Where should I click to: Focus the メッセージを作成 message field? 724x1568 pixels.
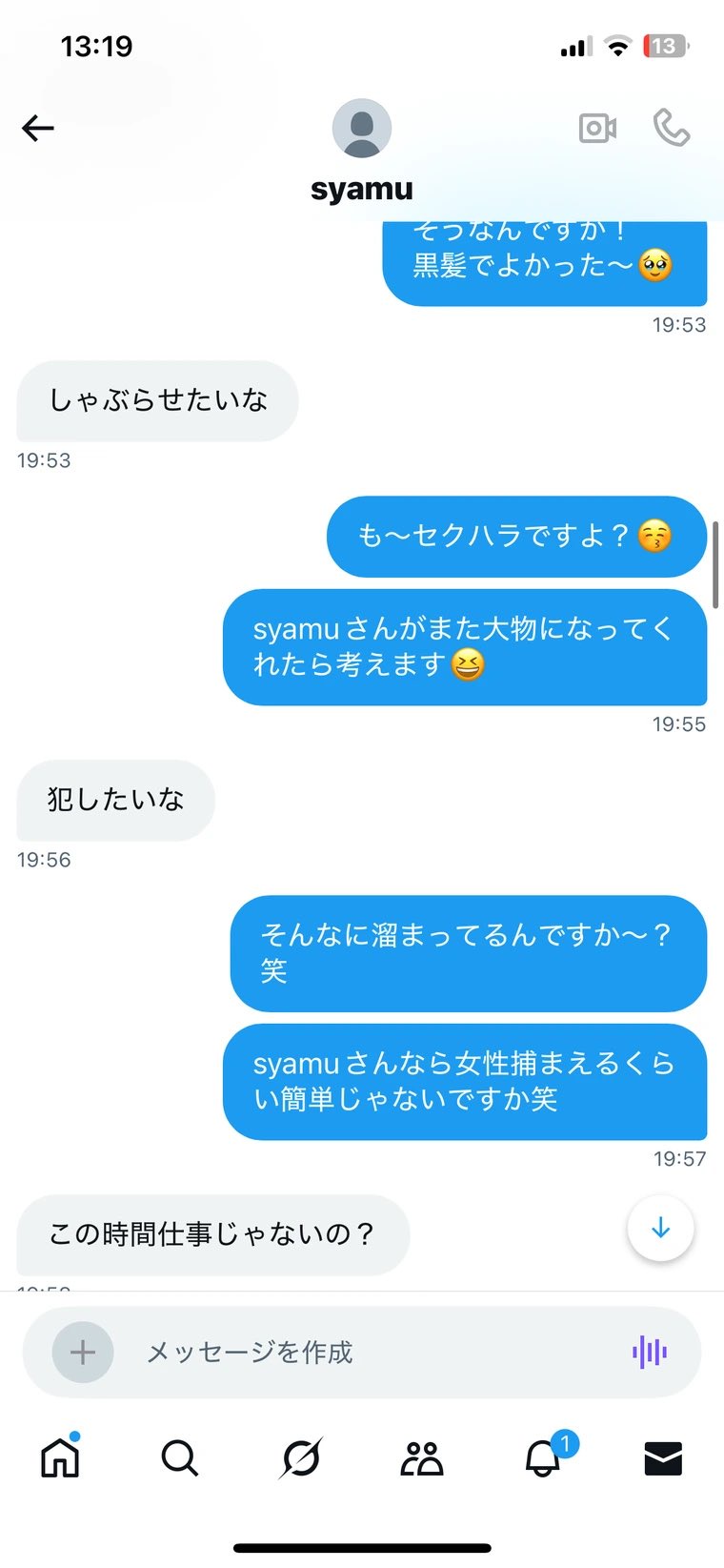coord(362,1352)
